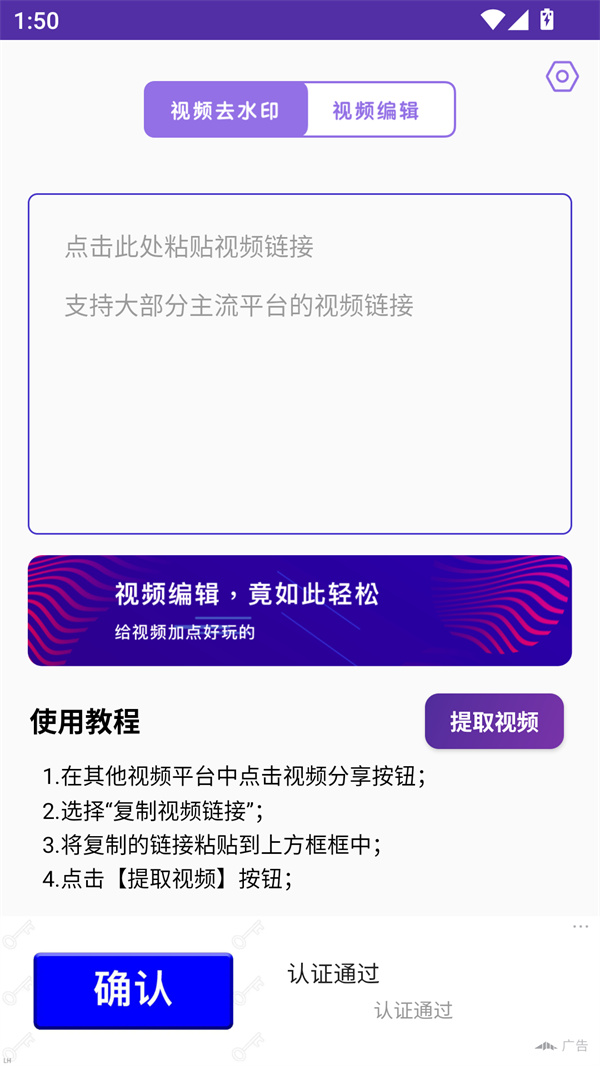Open the 视频编辑，竟如此轻松 banner
The height and width of the screenshot is (1066, 600).
(300, 610)
